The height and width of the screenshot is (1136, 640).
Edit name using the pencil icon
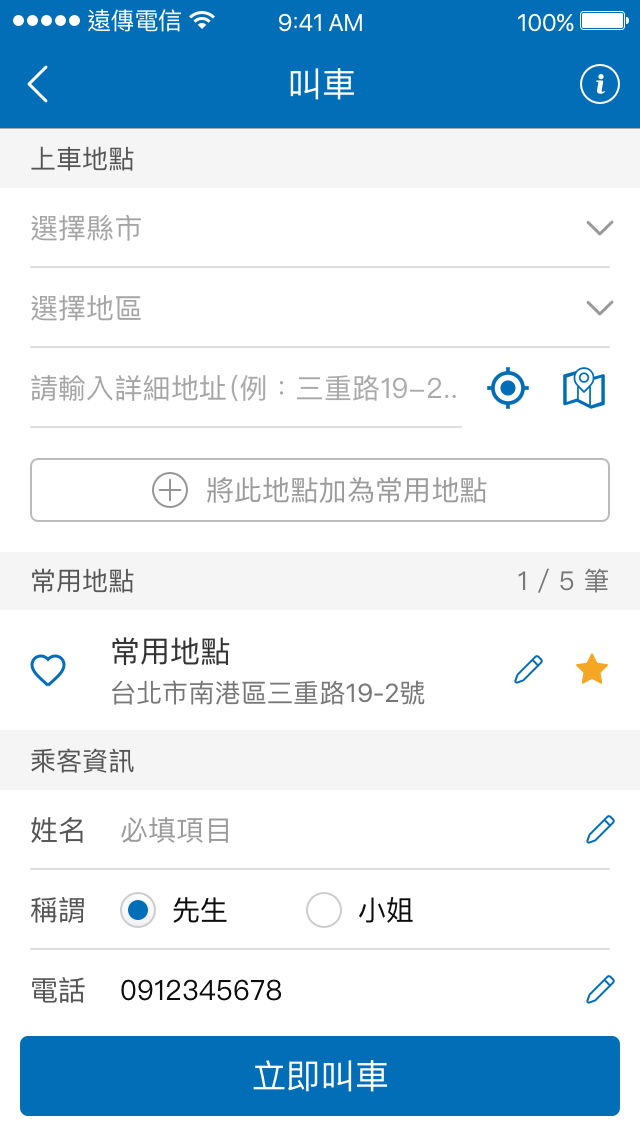click(x=600, y=830)
